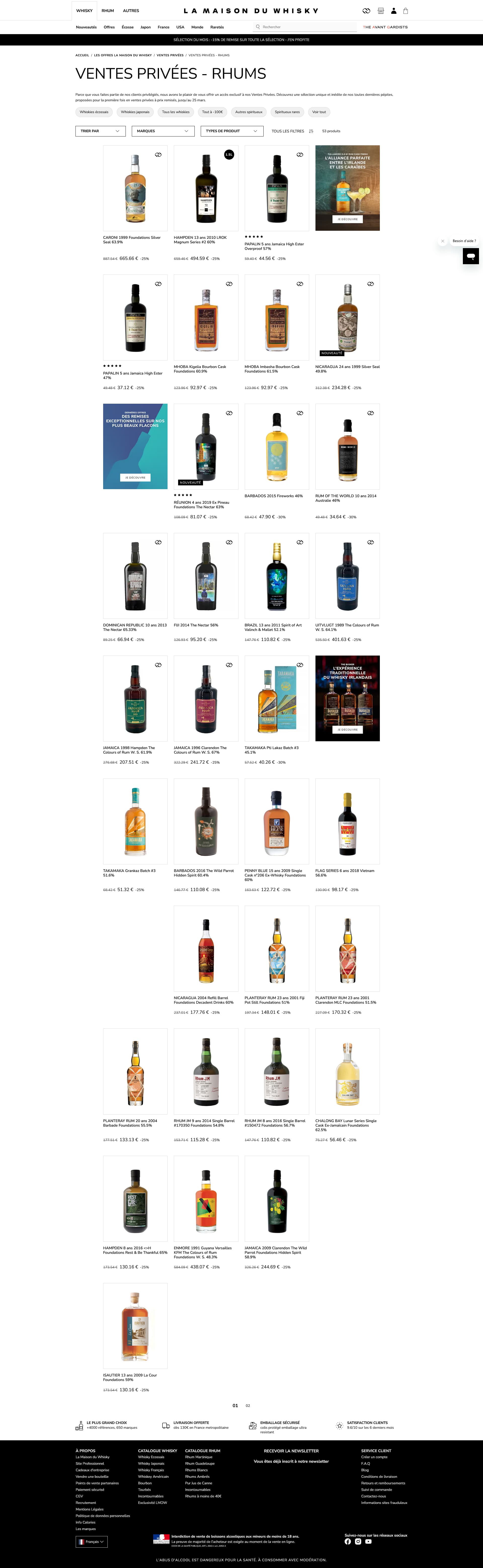Filter by Spiritueux rares chip
Viewport: 483px width, 1568px height.
click(x=287, y=112)
